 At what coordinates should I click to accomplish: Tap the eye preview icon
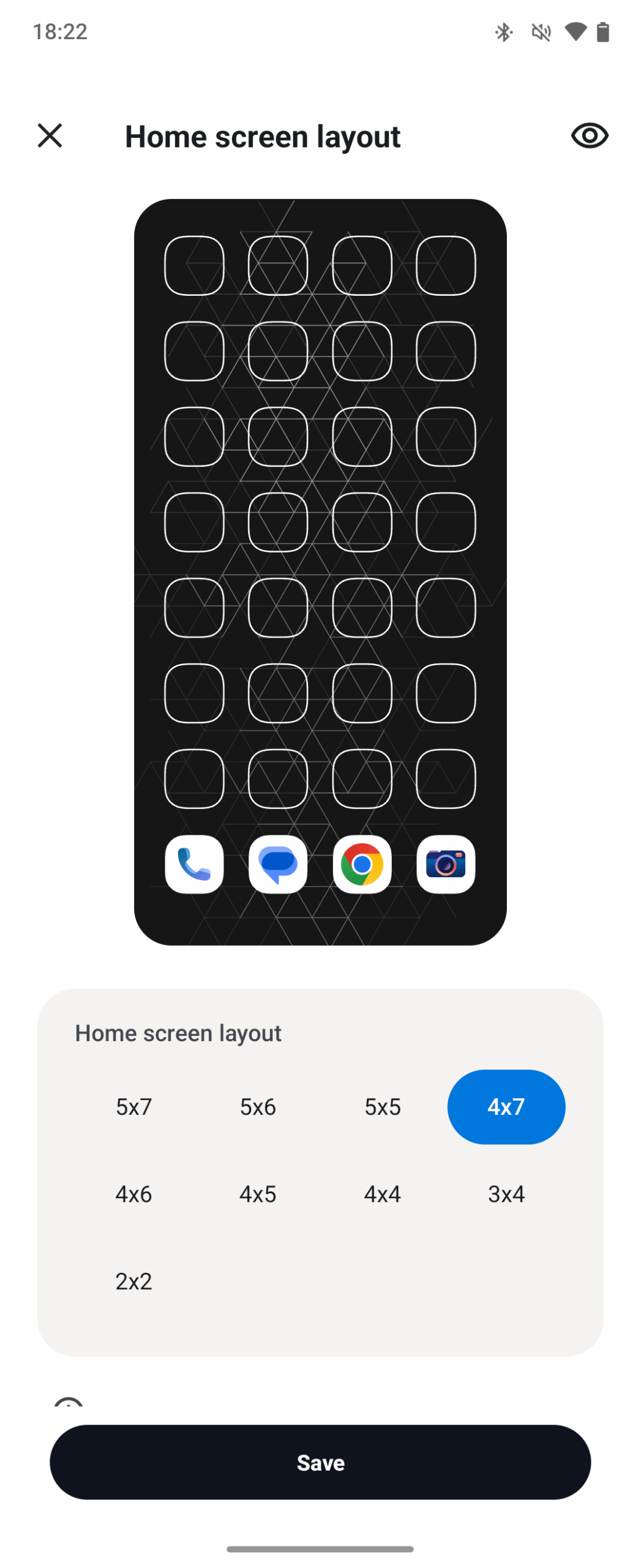tap(589, 135)
